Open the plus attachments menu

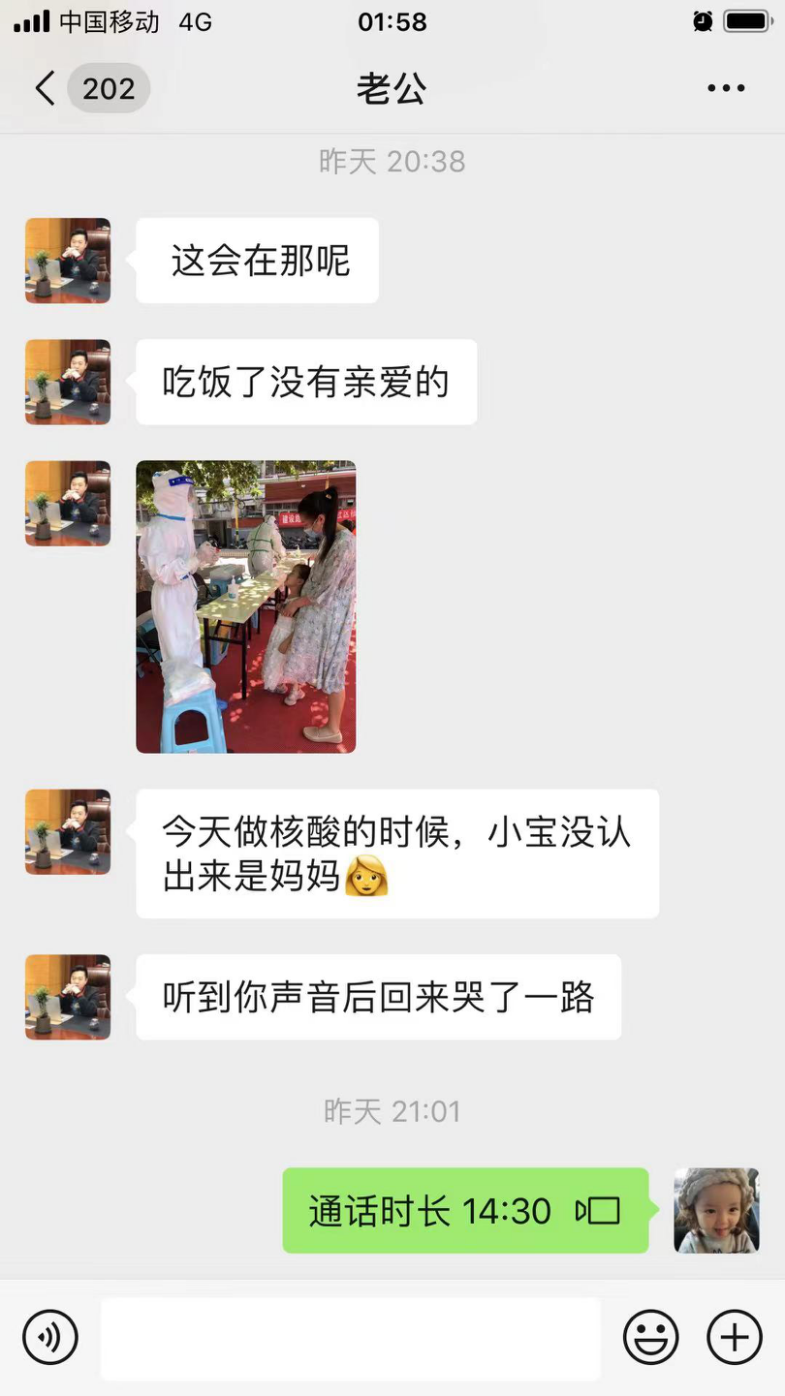point(734,1337)
